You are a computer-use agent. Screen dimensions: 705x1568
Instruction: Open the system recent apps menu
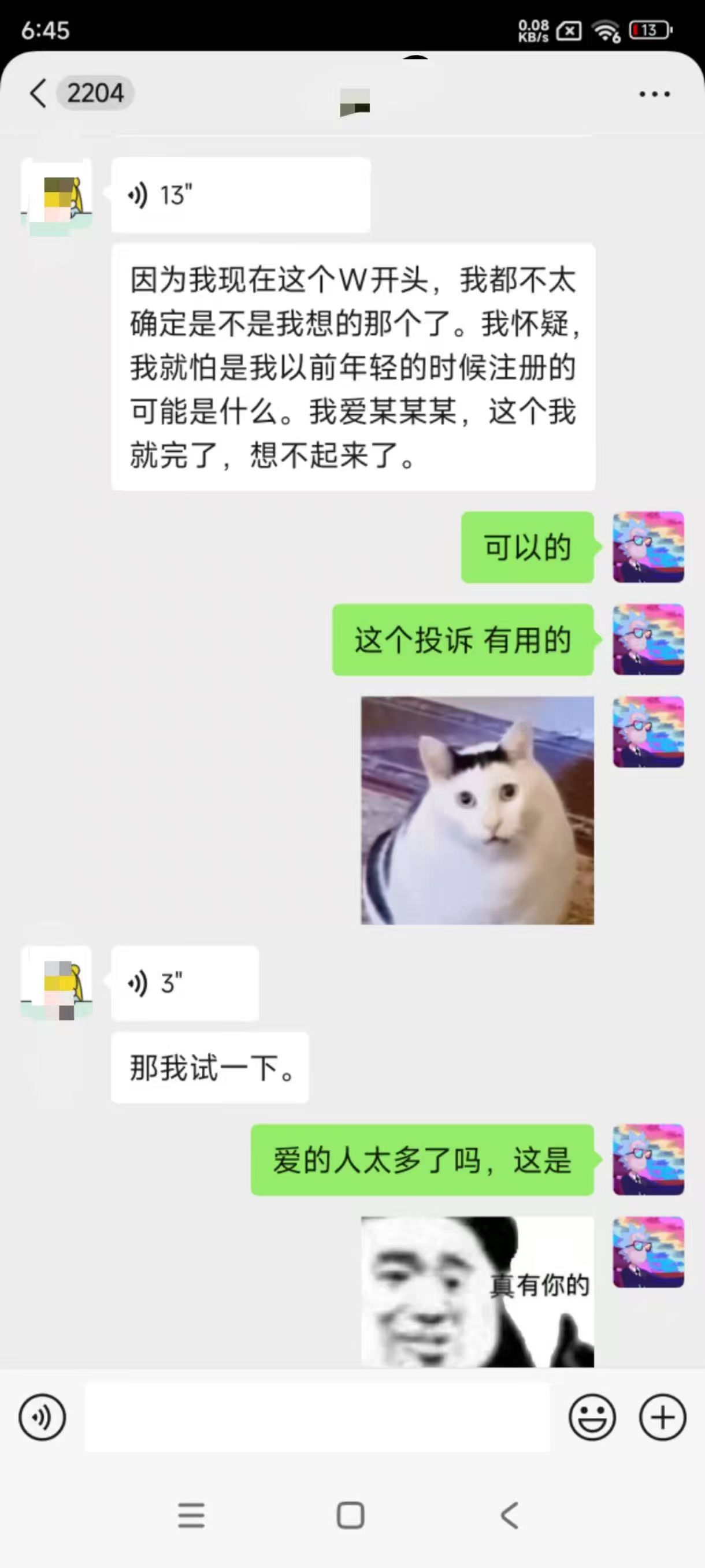click(x=191, y=1515)
